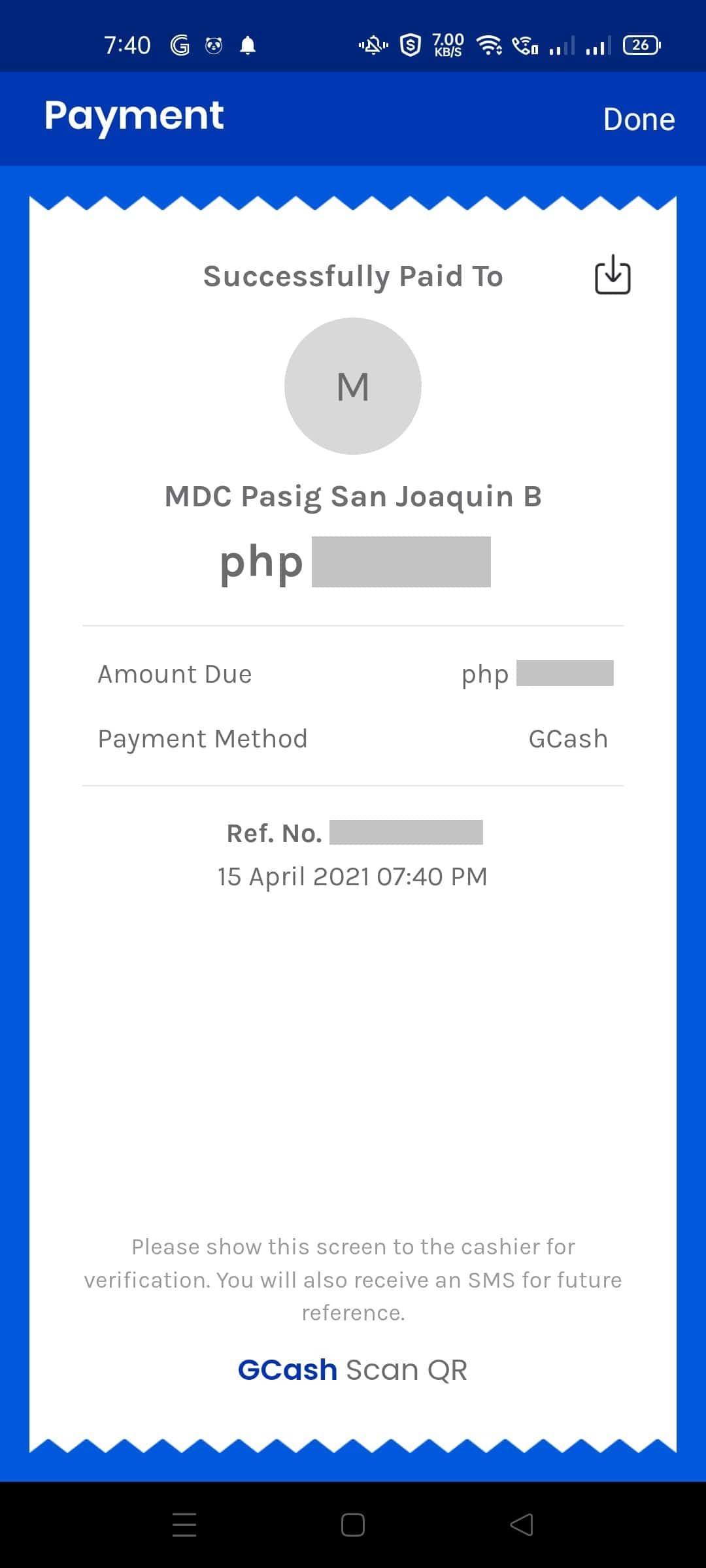Tap Done to close the receipt
The width and height of the screenshot is (706, 1568).
(x=639, y=119)
